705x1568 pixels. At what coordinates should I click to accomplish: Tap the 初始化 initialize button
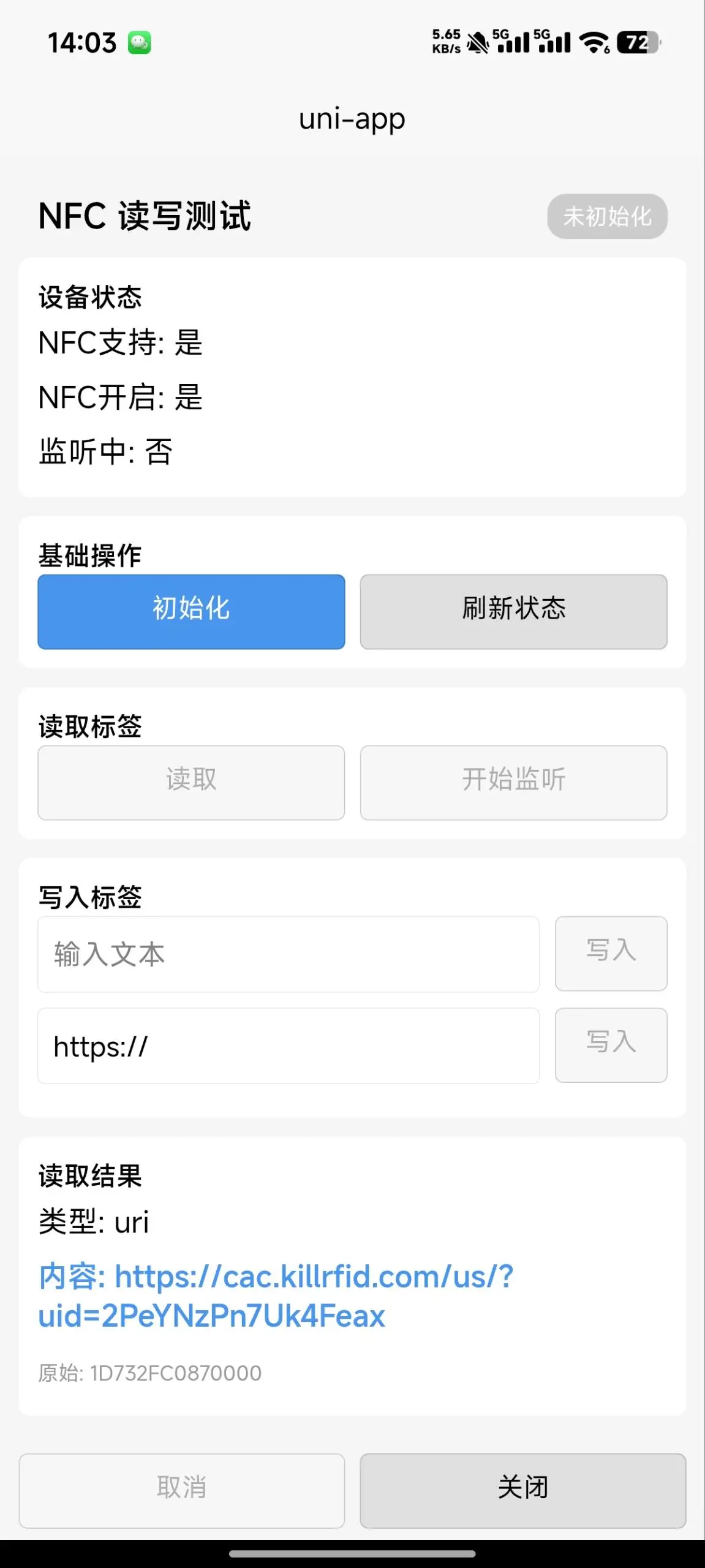point(191,611)
